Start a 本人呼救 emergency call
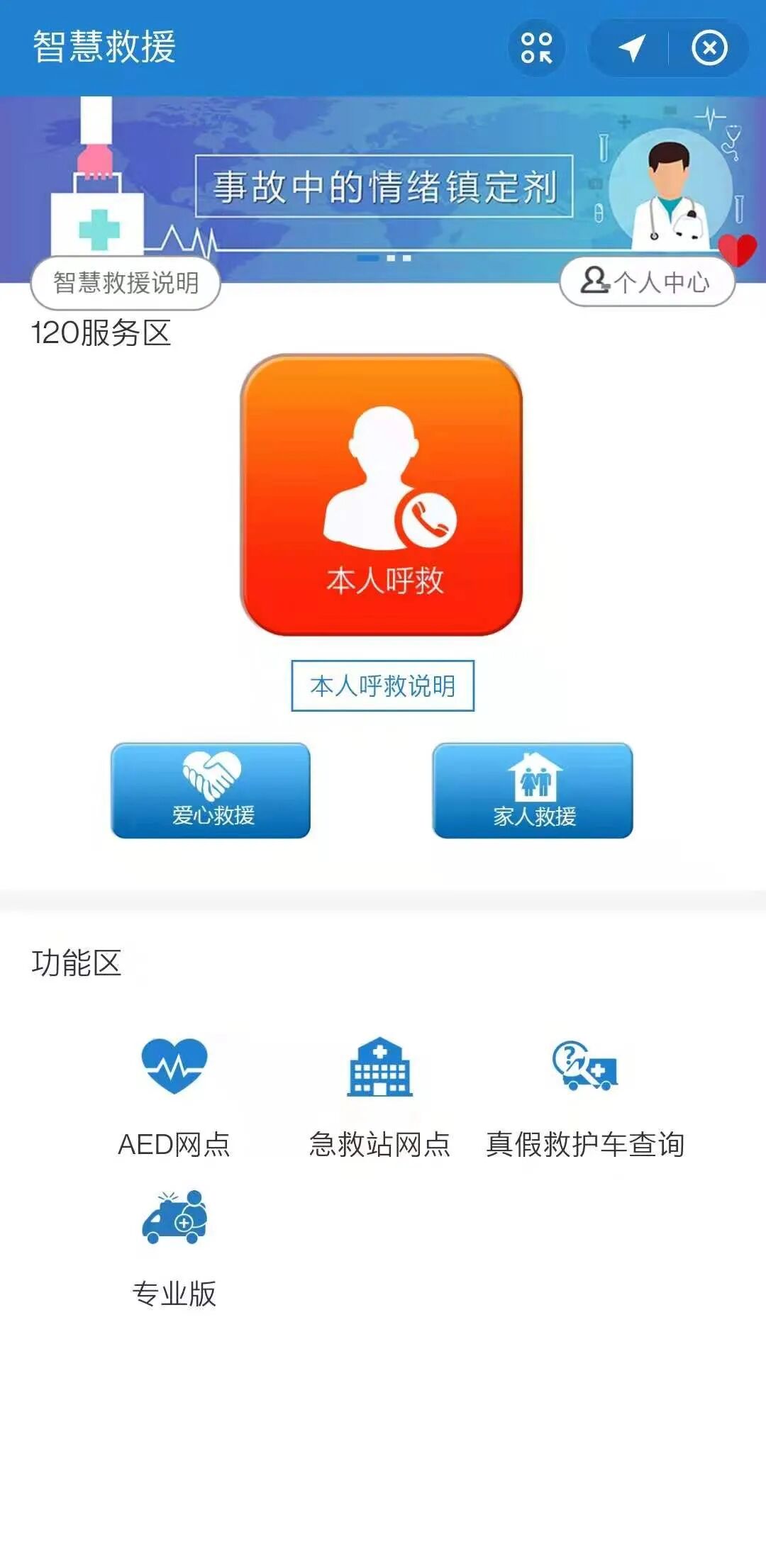Screen dimensions: 766x1568 382,495
